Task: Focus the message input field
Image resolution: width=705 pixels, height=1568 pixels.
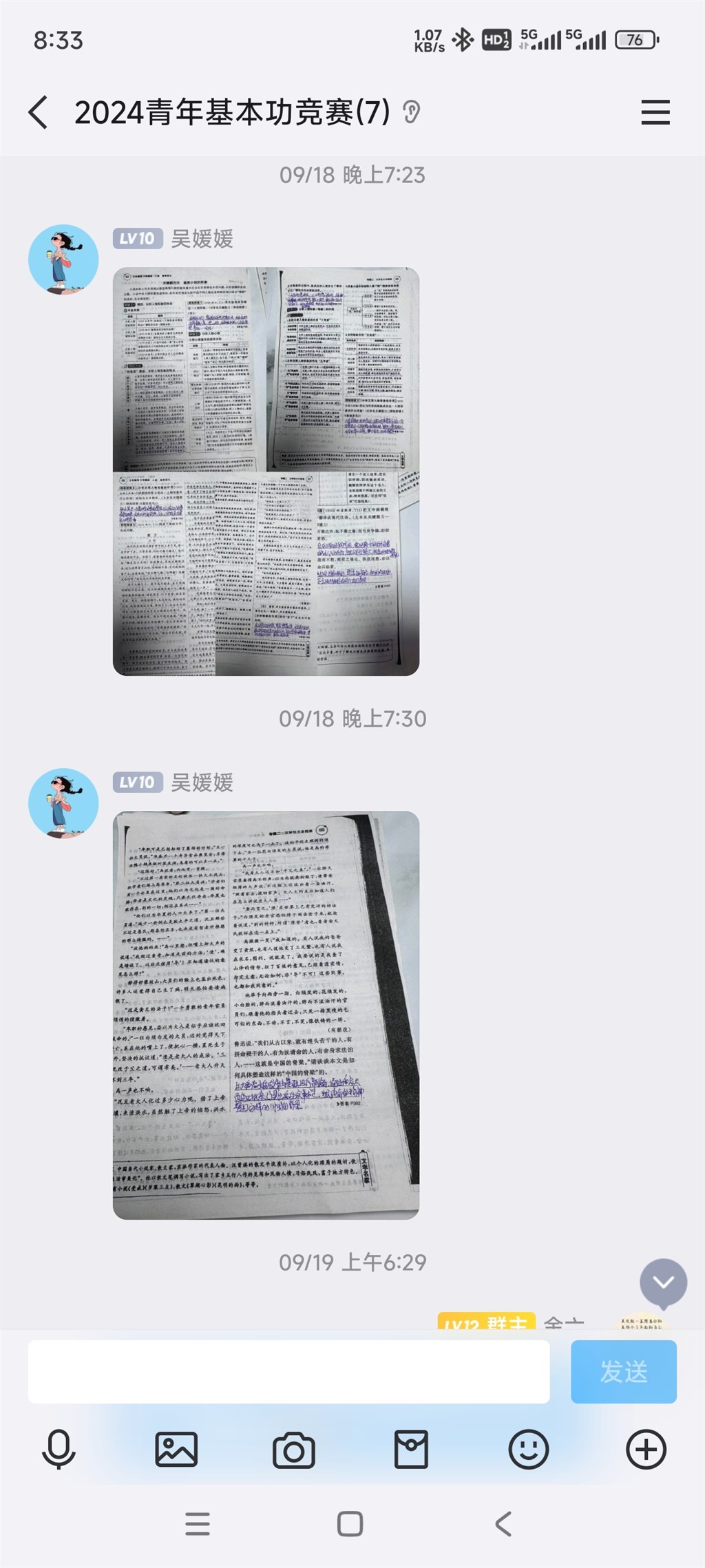Action: (288, 1371)
